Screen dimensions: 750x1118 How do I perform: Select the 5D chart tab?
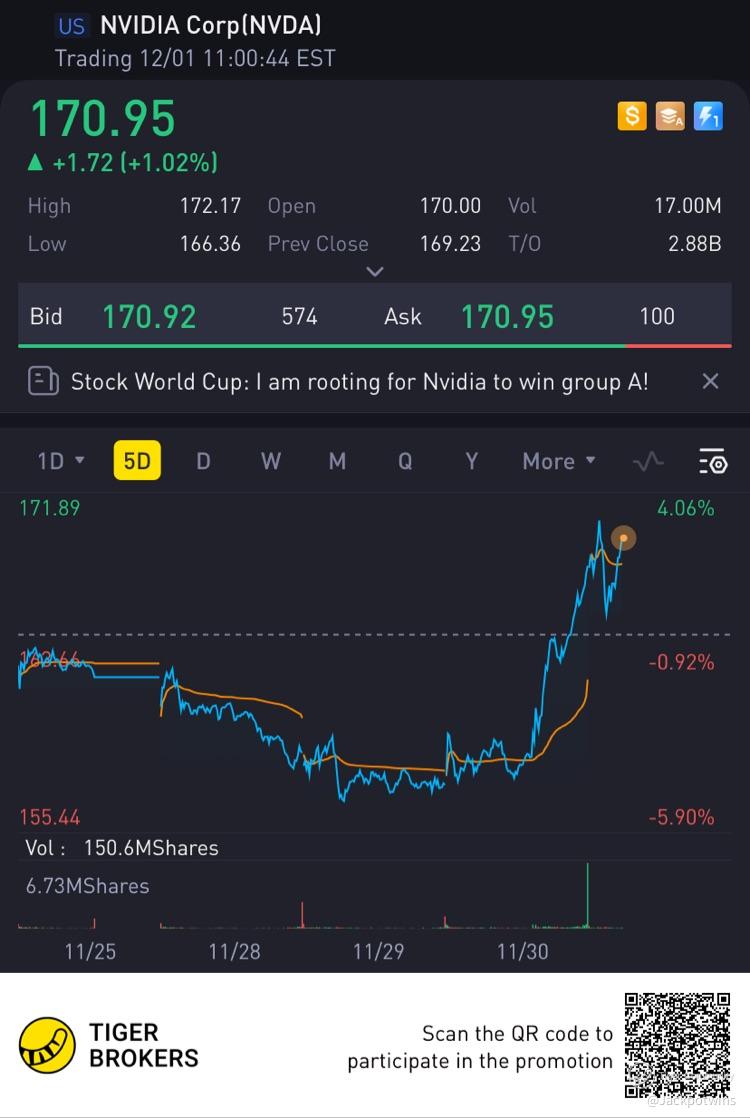pyautogui.click(x=137, y=461)
